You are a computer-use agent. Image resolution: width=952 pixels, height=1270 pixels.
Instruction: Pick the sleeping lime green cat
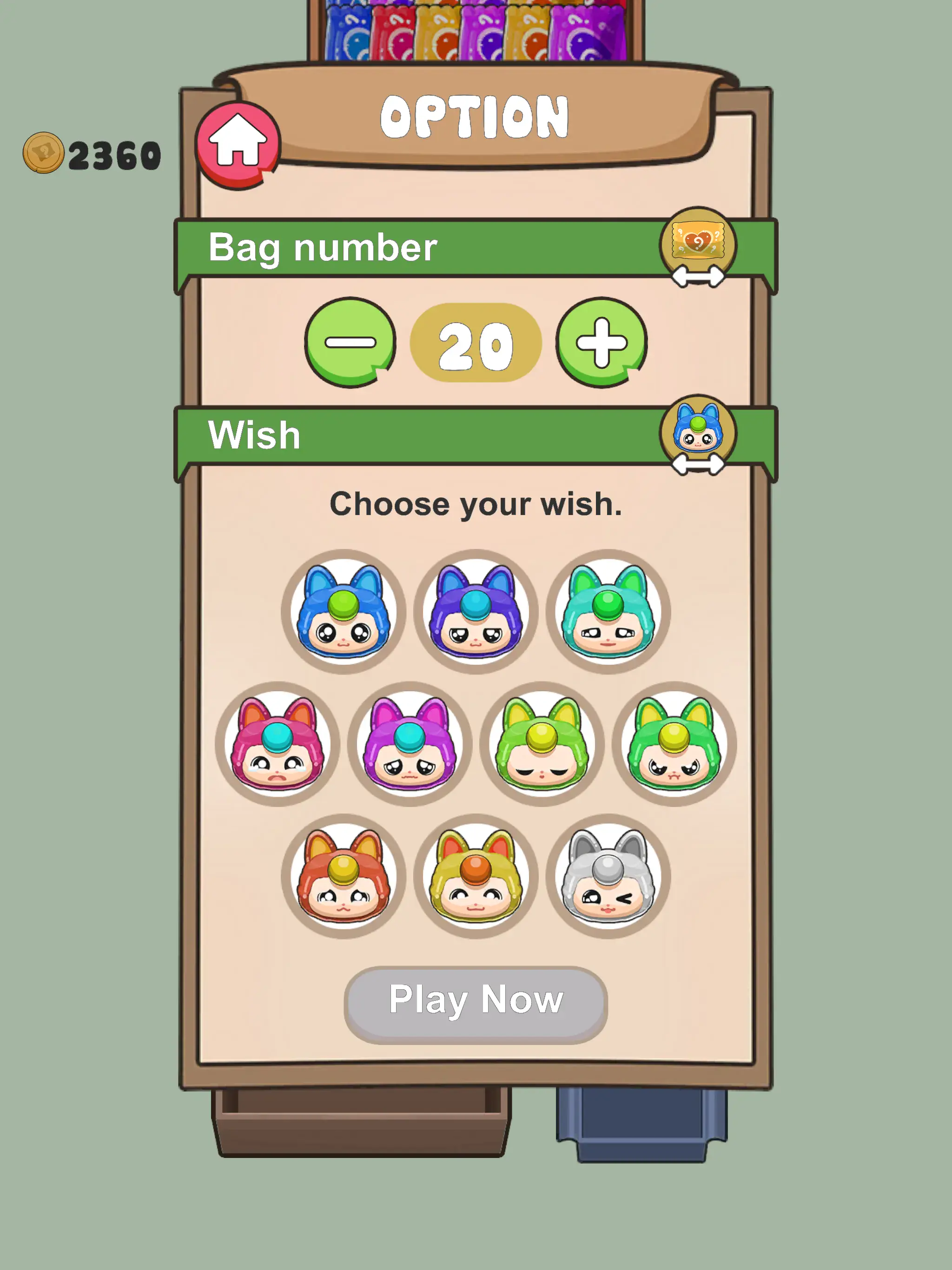(542, 744)
